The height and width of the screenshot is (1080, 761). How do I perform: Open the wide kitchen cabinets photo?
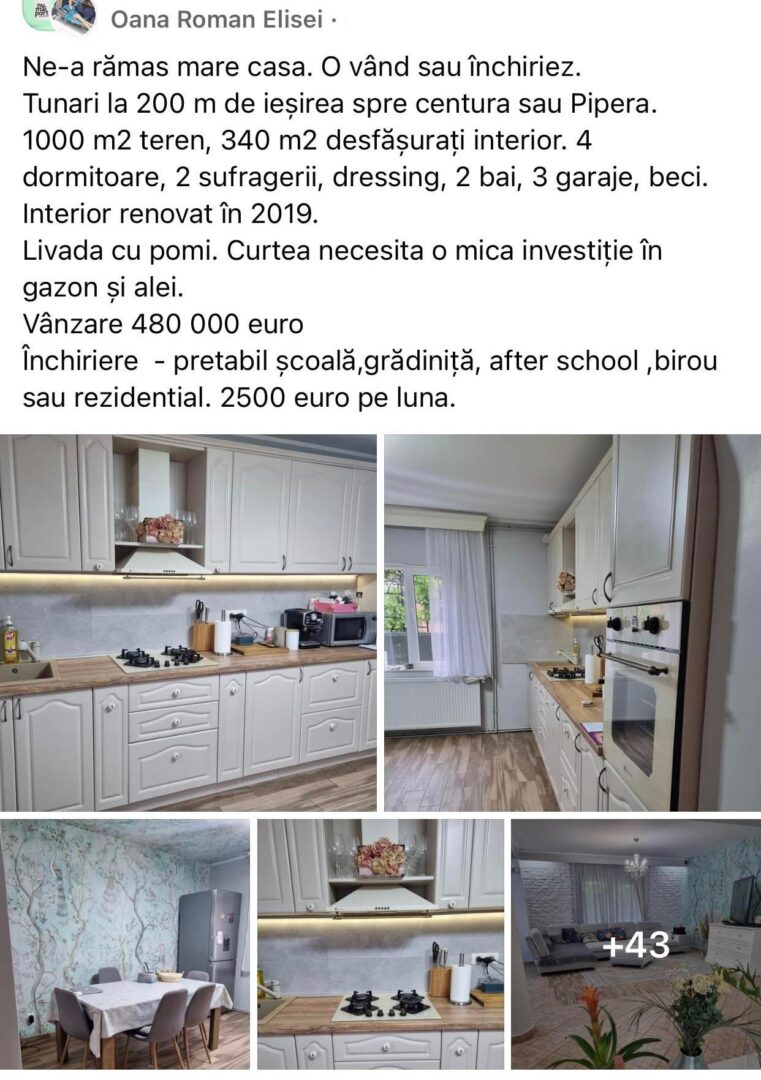pyautogui.click(x=188, y=622)
